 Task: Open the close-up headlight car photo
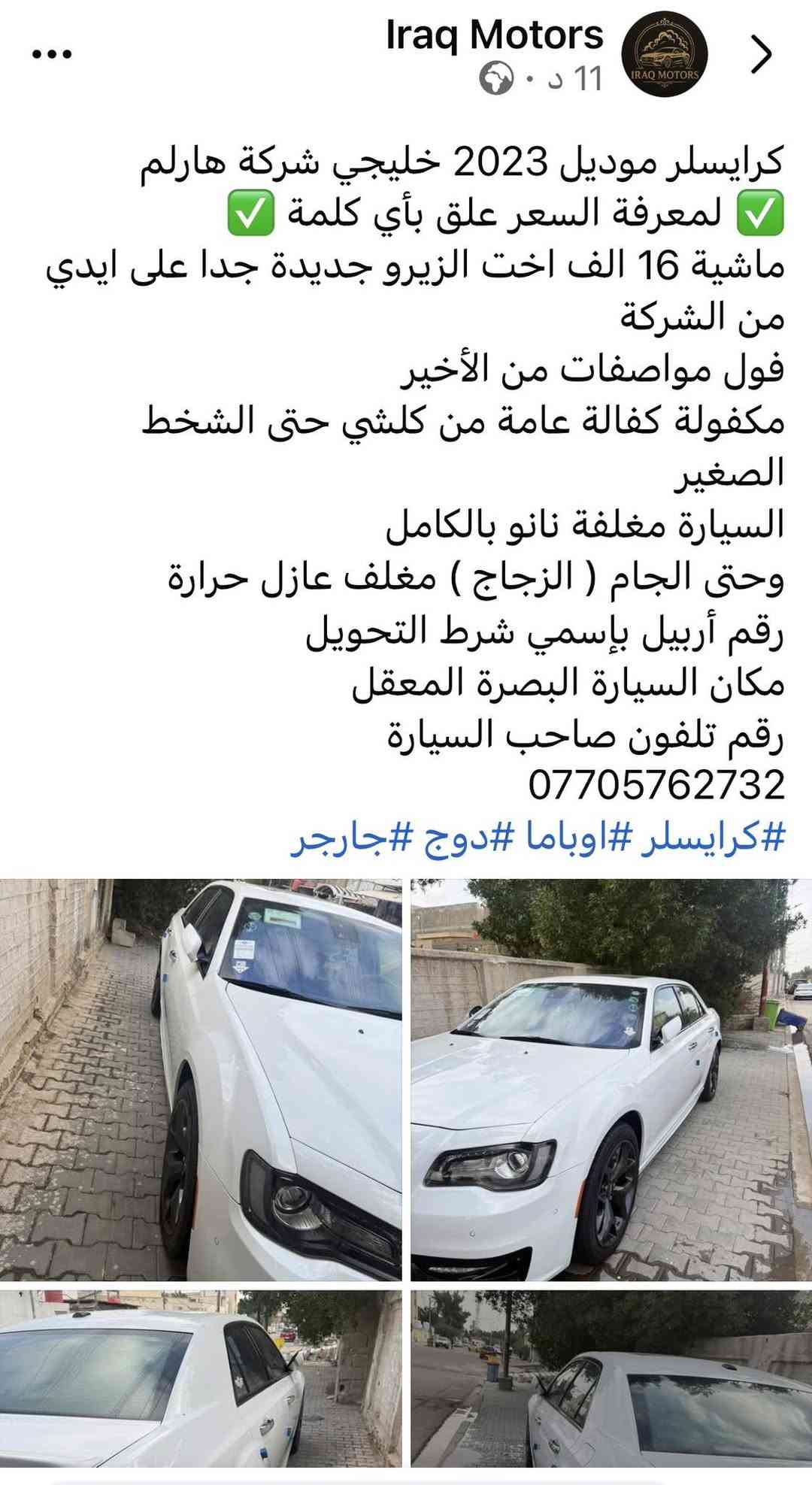click(201, 1080)
